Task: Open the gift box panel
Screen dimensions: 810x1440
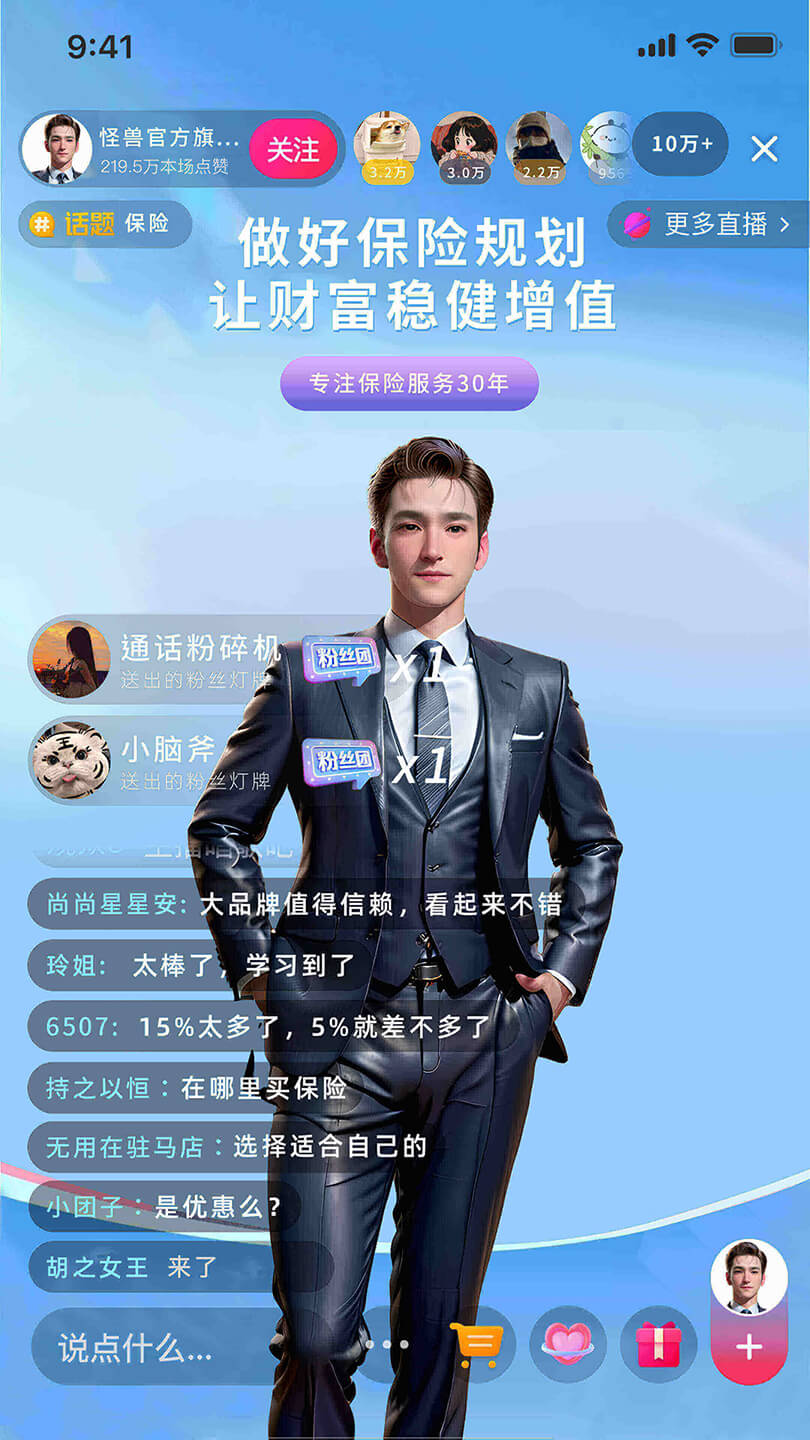Action: [x=658, y=1345]
